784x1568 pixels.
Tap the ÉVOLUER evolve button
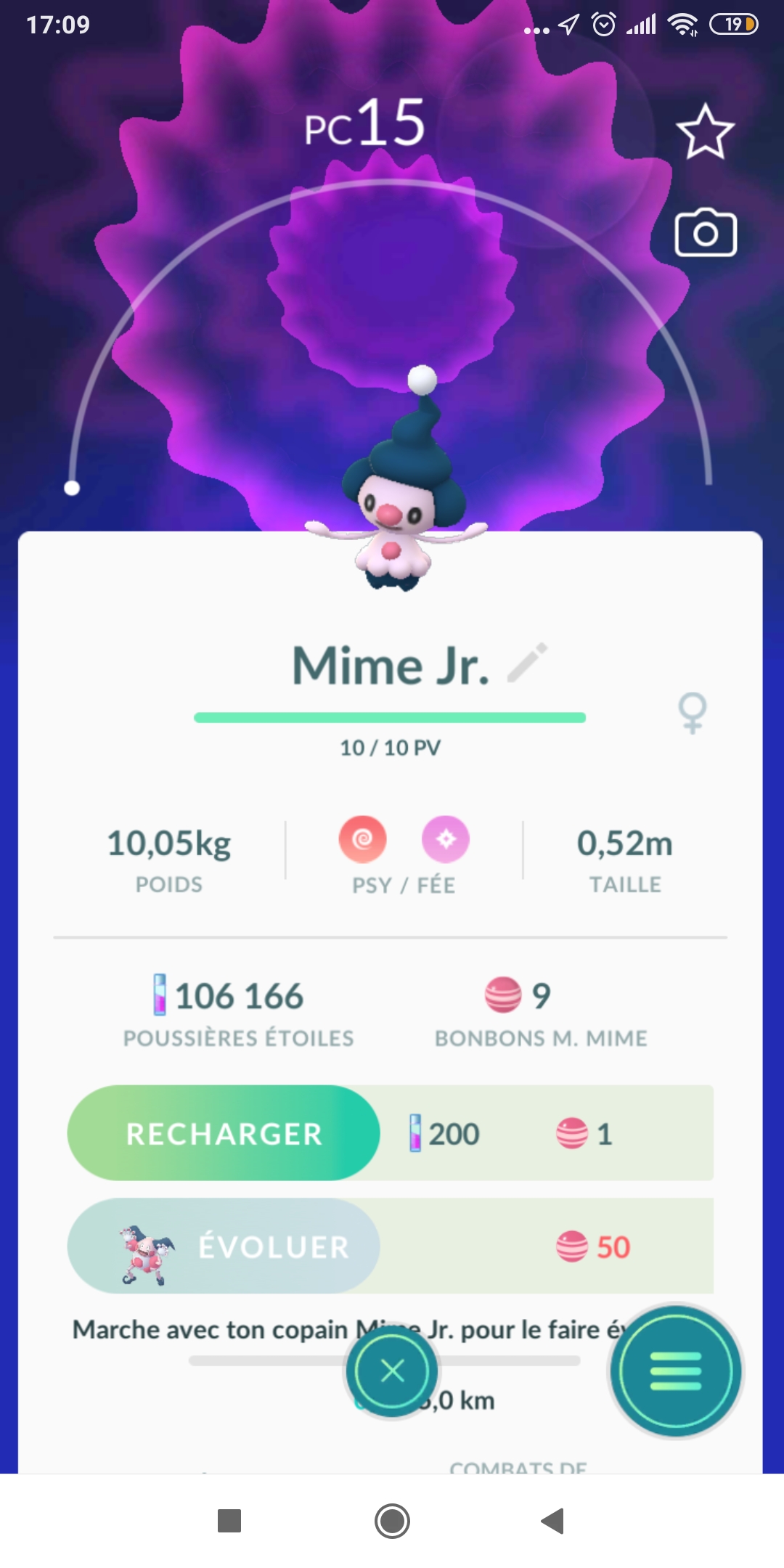pyautogui.click(x=224, y=1246)
